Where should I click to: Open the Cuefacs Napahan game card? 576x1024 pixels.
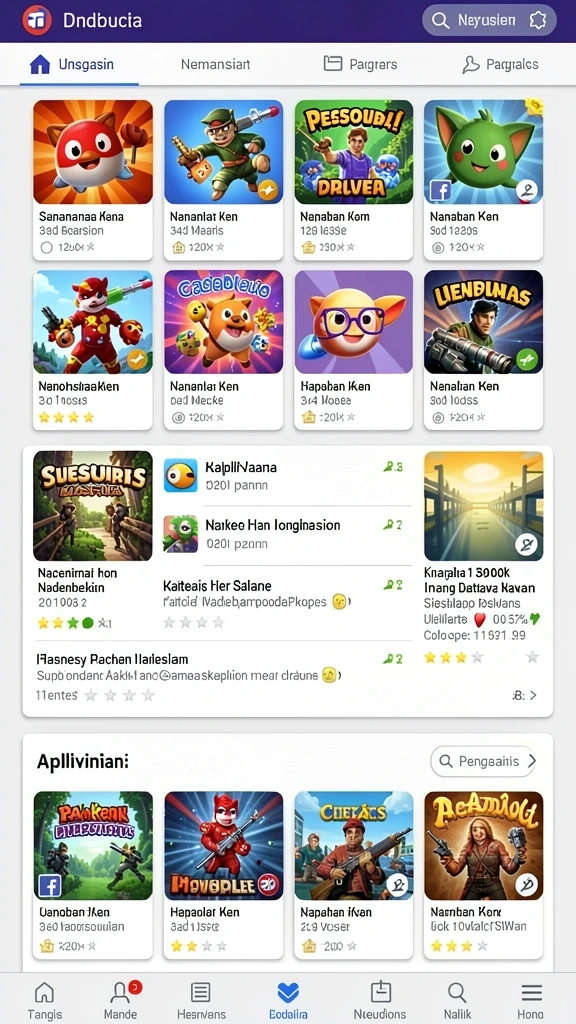coord(354,875)
